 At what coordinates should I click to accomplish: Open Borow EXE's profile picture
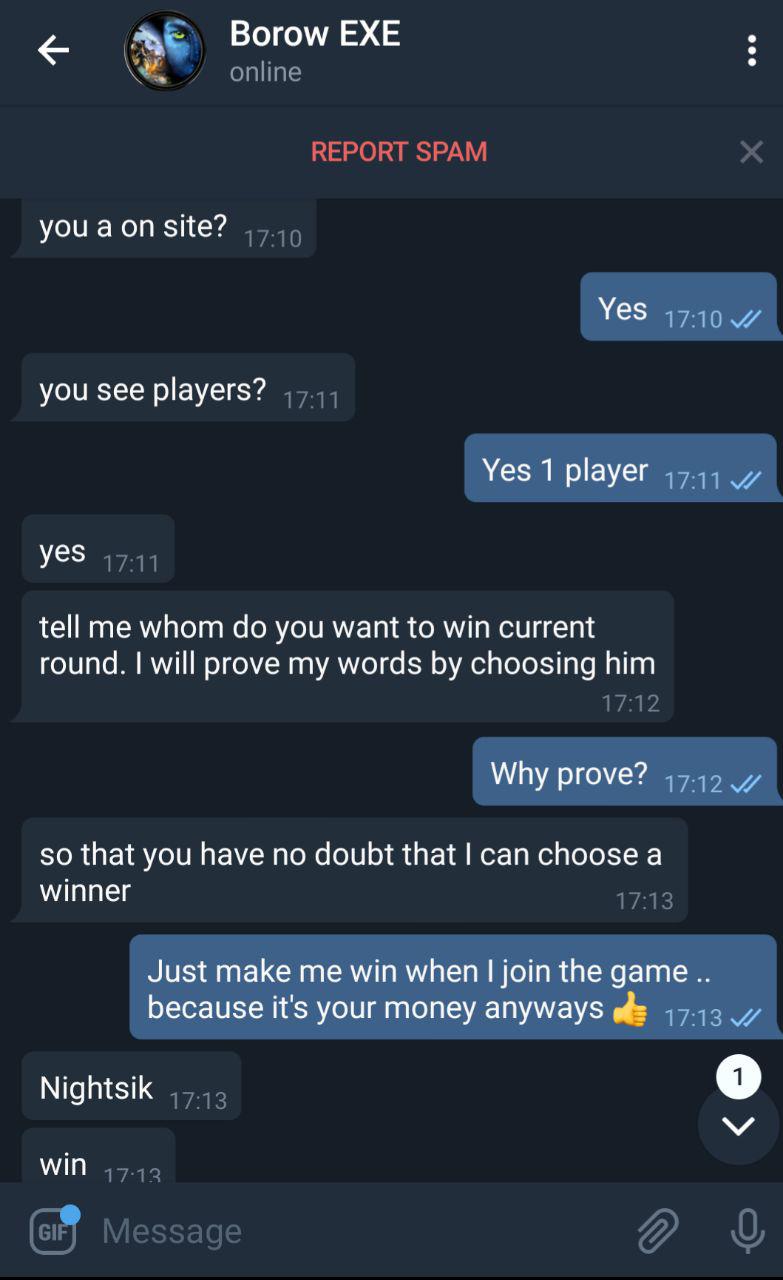[x=164, y=51]
